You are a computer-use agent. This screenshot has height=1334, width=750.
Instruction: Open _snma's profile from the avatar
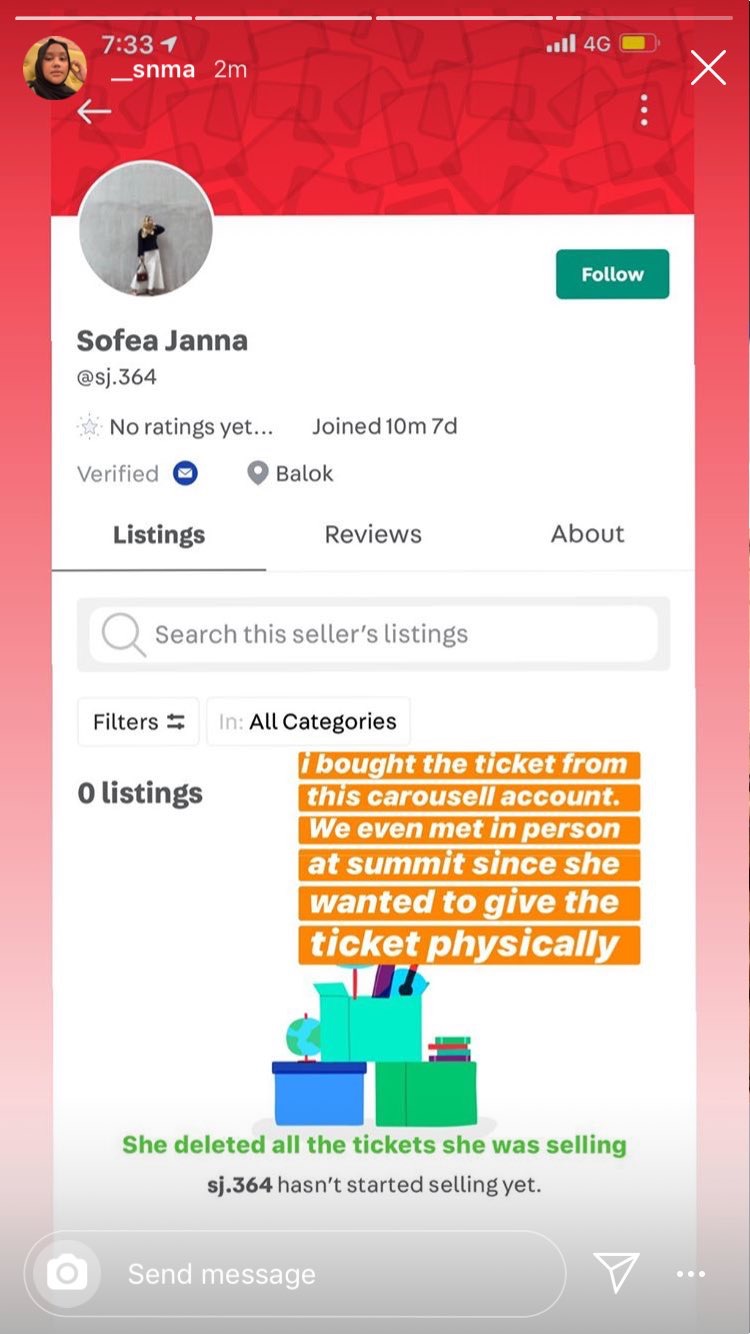coord(55,68)
